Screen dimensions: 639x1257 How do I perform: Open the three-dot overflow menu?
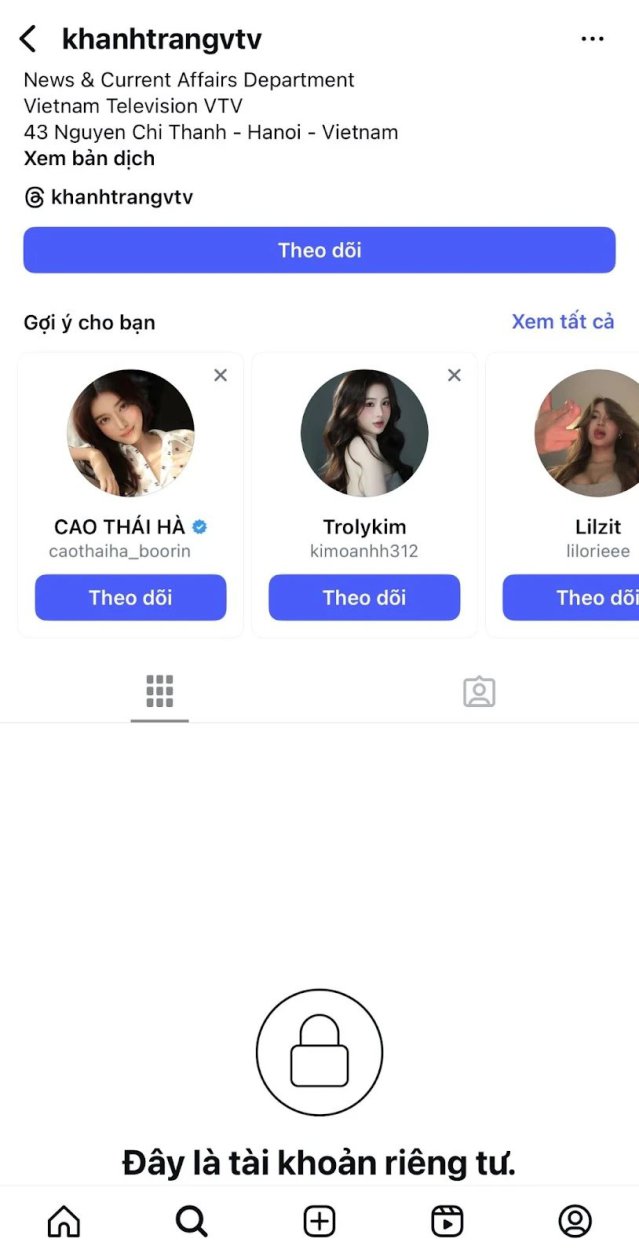[x=592, y=39]
